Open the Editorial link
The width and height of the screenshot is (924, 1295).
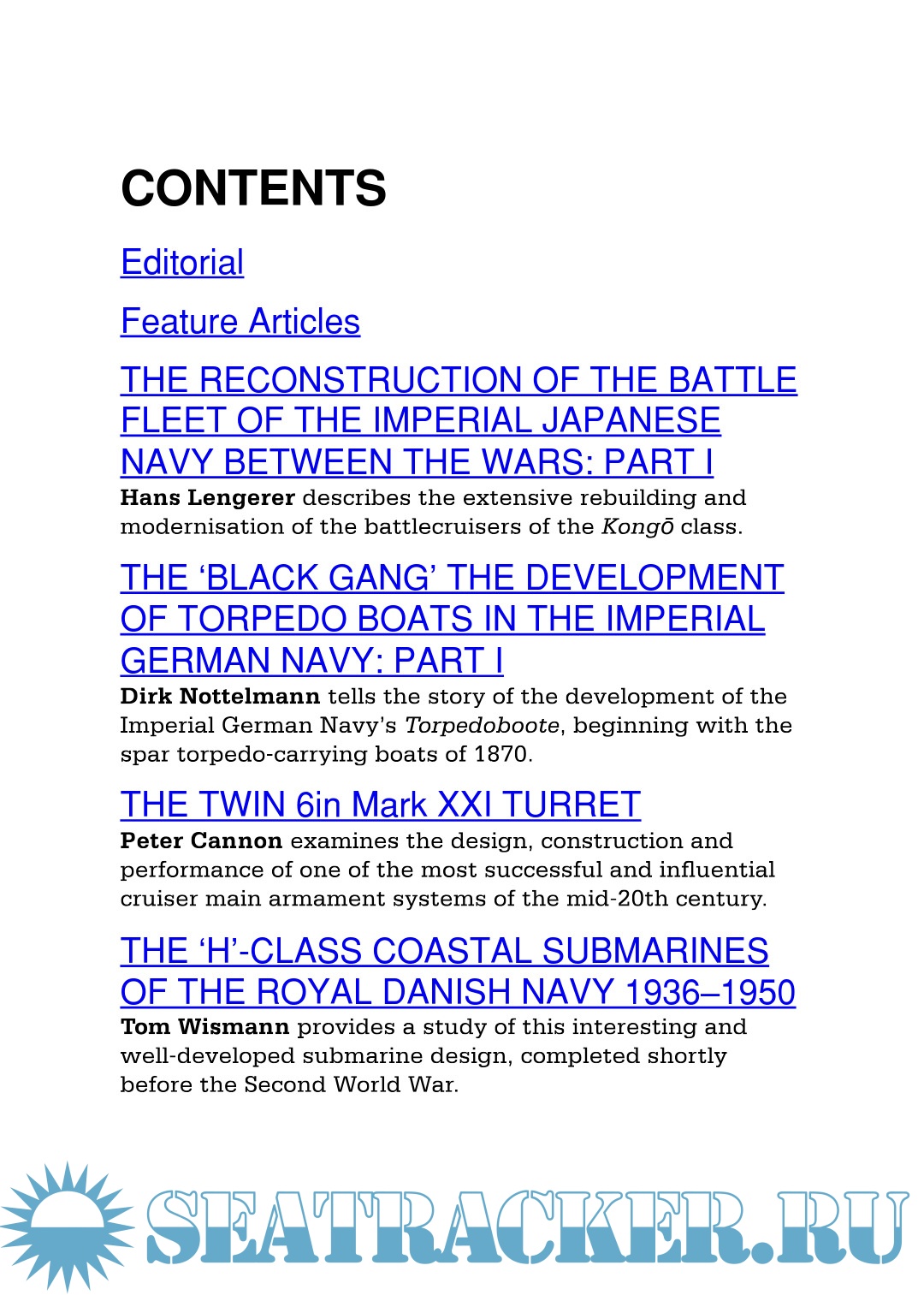[x=182, y=263]
